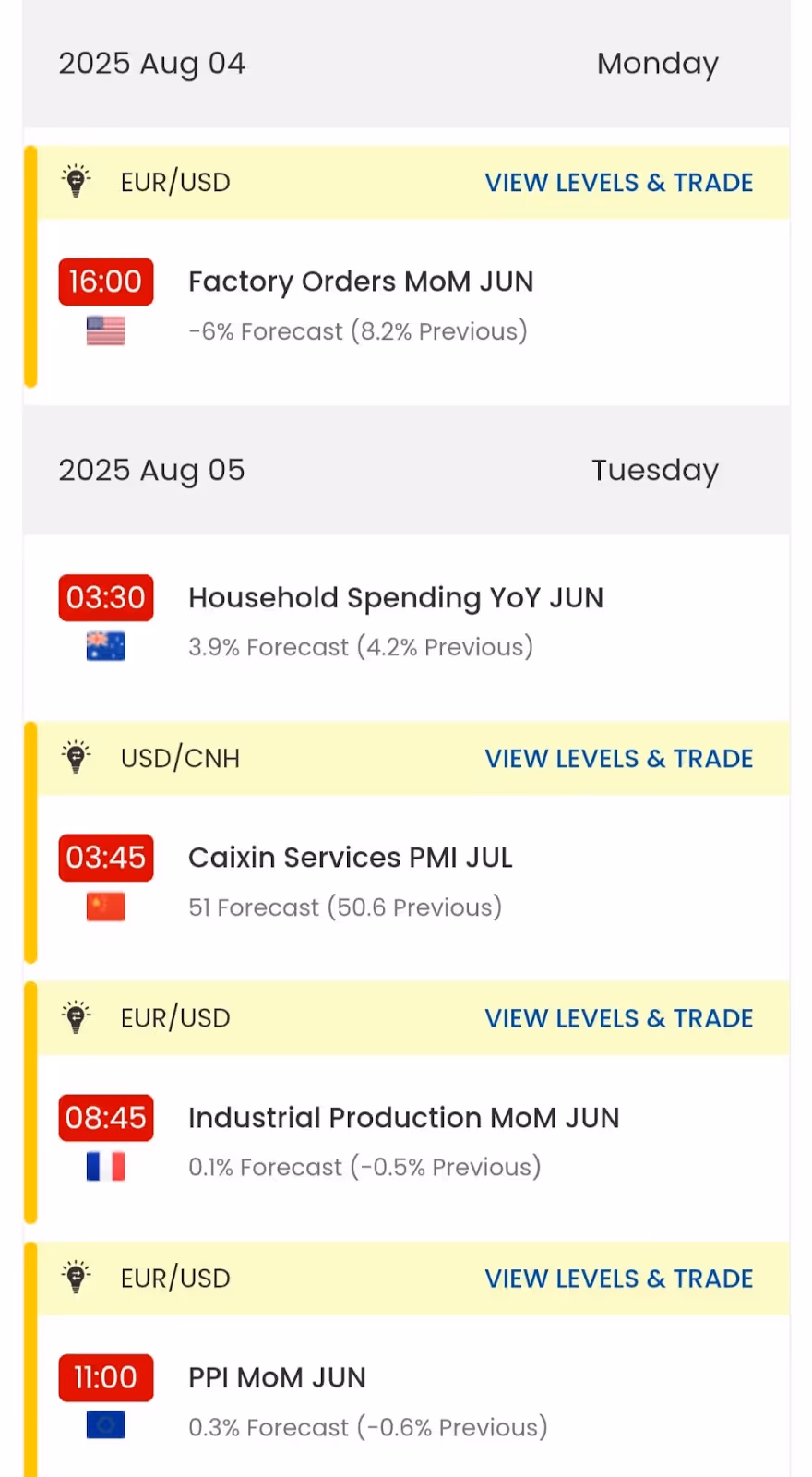
Task: Show Industrial Production MoM JUN details
Action: click(x=403, y=1118)
